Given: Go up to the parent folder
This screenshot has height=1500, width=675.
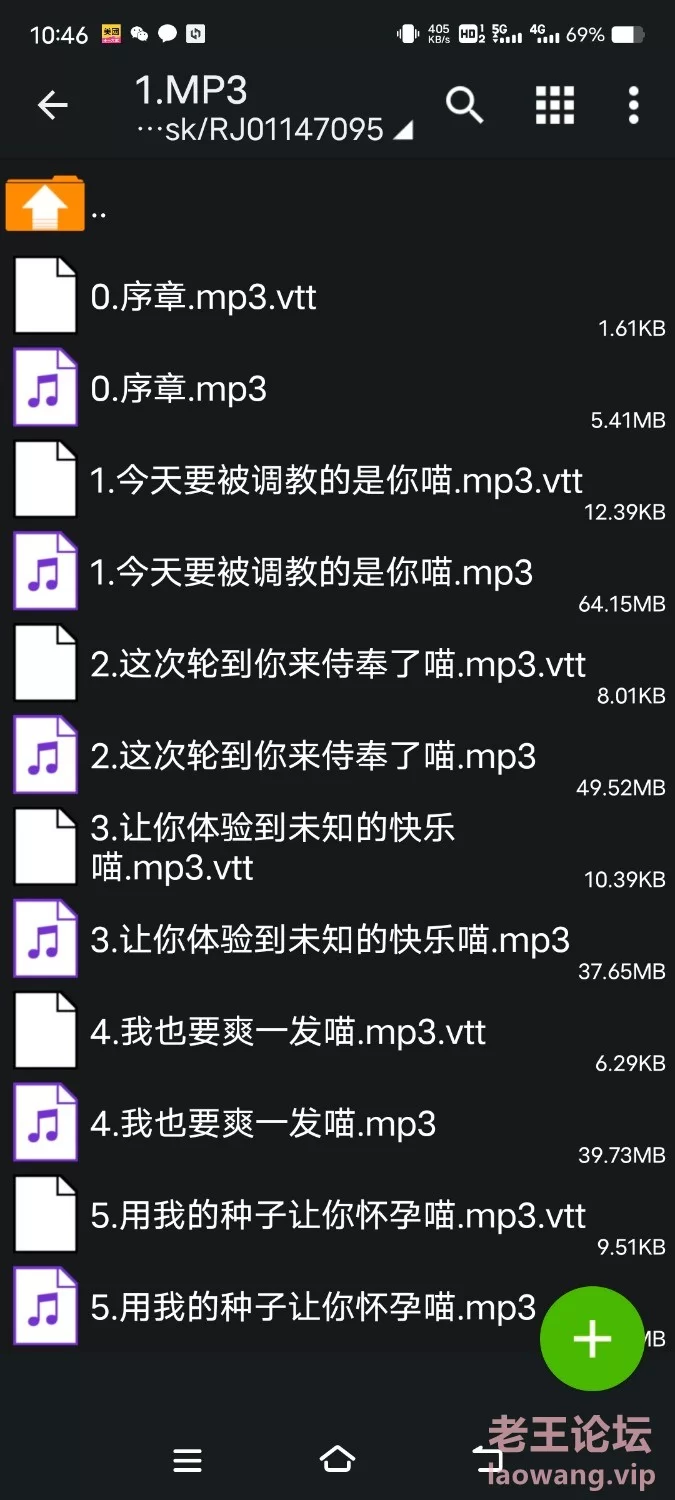Looking at the screenshot, I should tap(45, 205).
